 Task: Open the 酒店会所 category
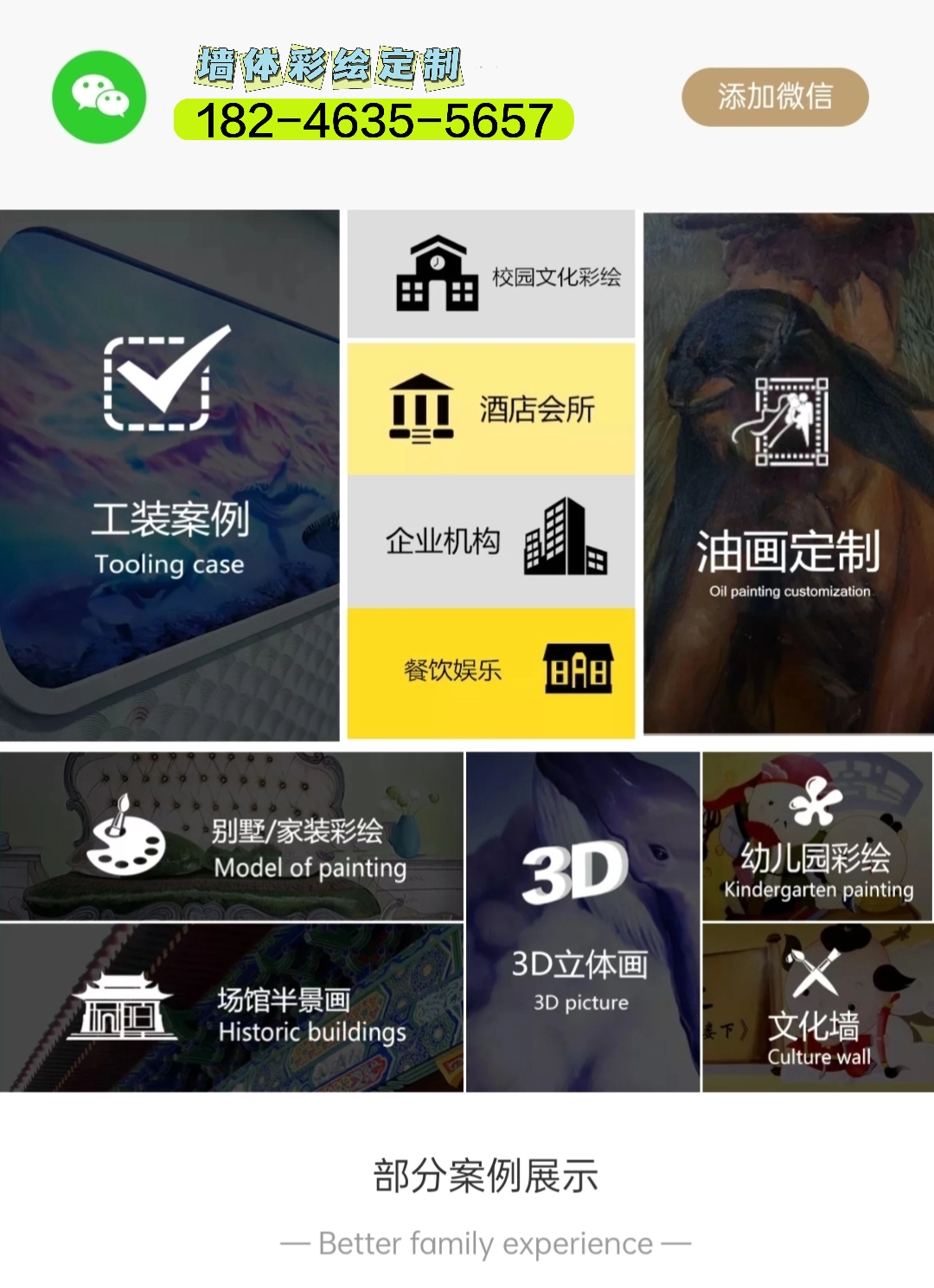tap(491, 409)
